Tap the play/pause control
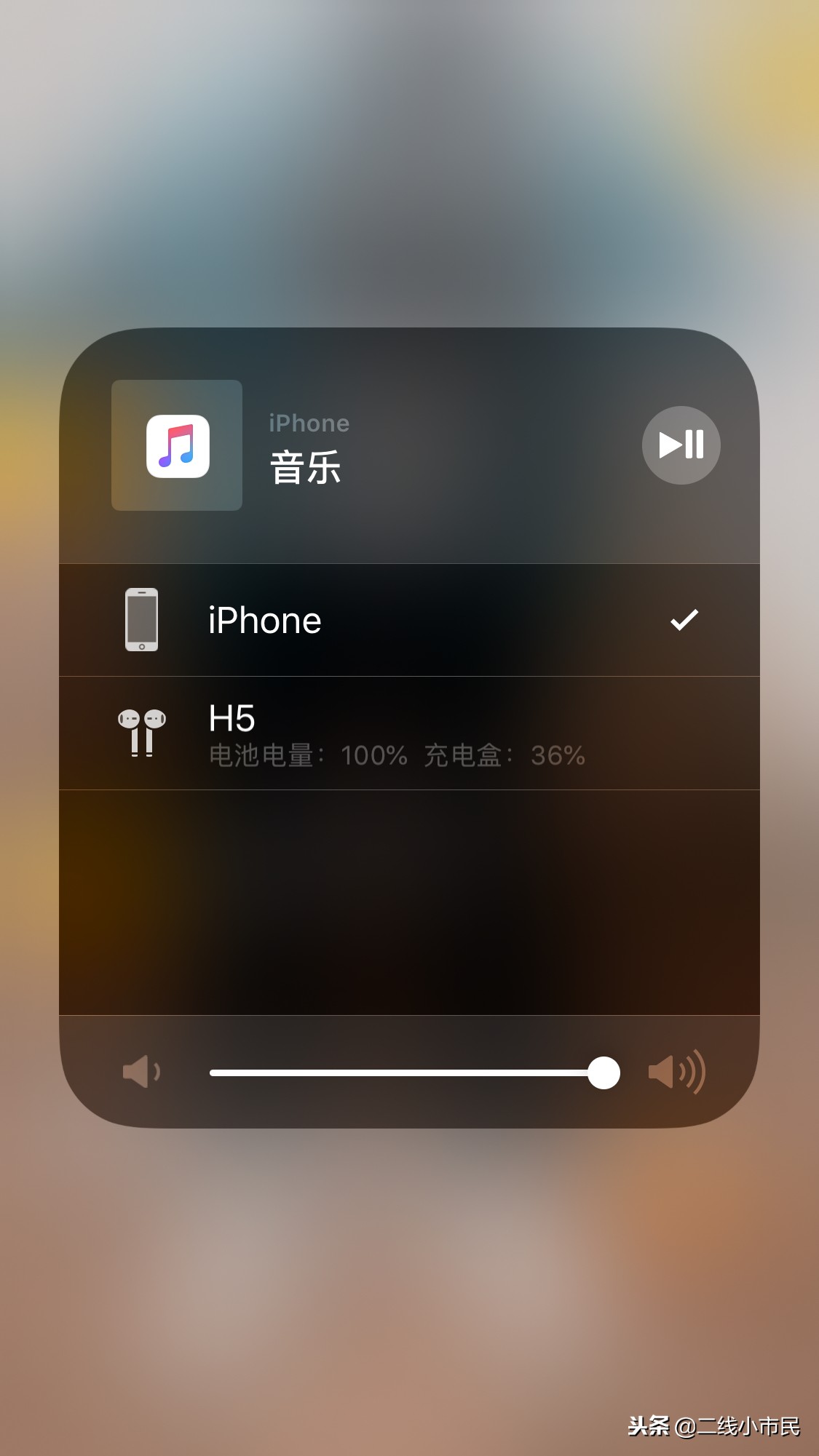The height and width of the screenshot is (1456, 819). (x=680, y=445)
